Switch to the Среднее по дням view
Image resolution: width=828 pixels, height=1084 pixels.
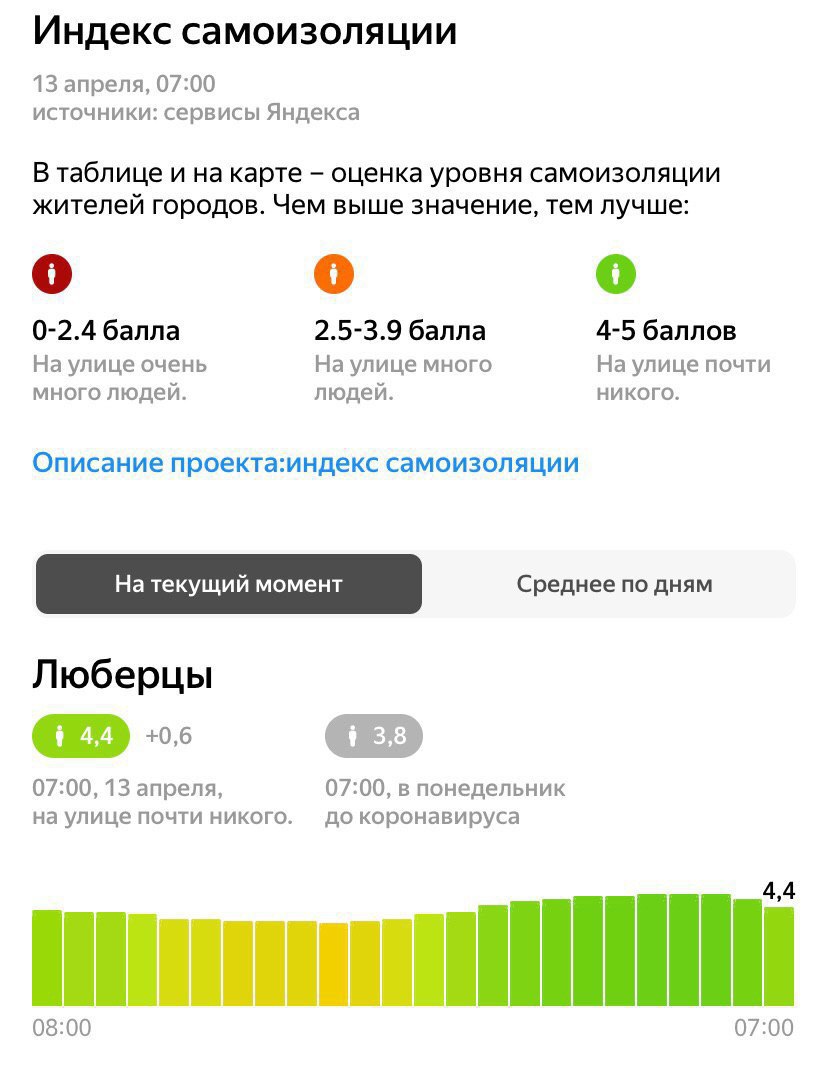[614, 584]
